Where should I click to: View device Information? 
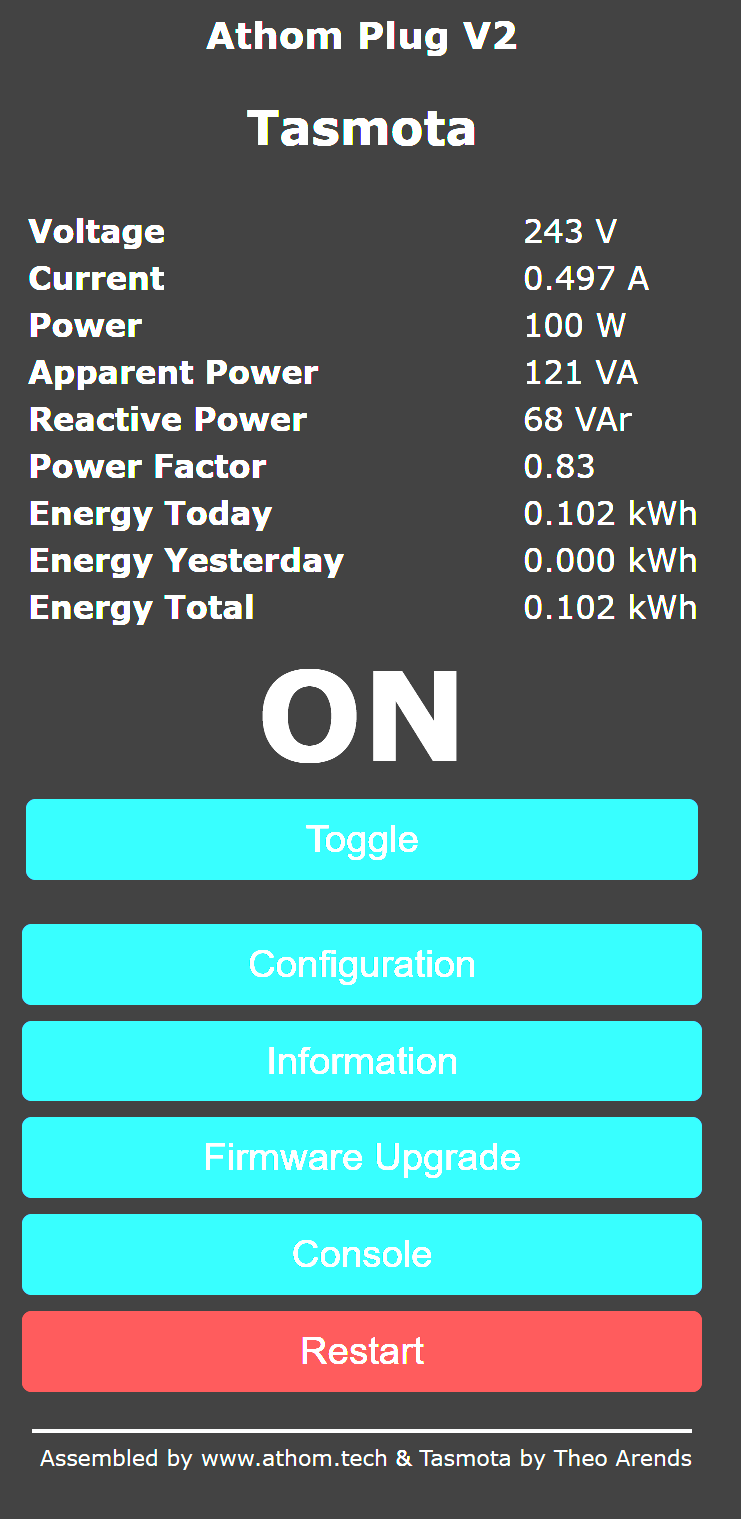tap(361, 1061)
